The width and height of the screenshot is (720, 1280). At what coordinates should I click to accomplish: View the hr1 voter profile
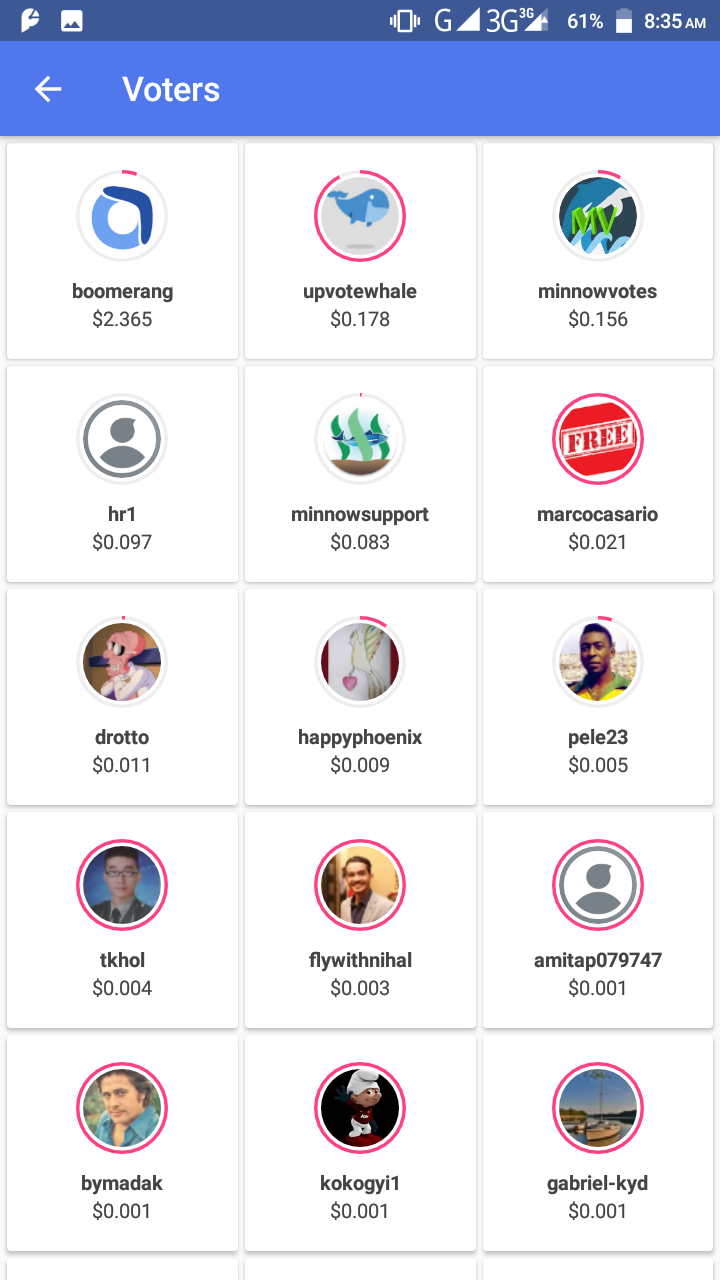[122, 474]
